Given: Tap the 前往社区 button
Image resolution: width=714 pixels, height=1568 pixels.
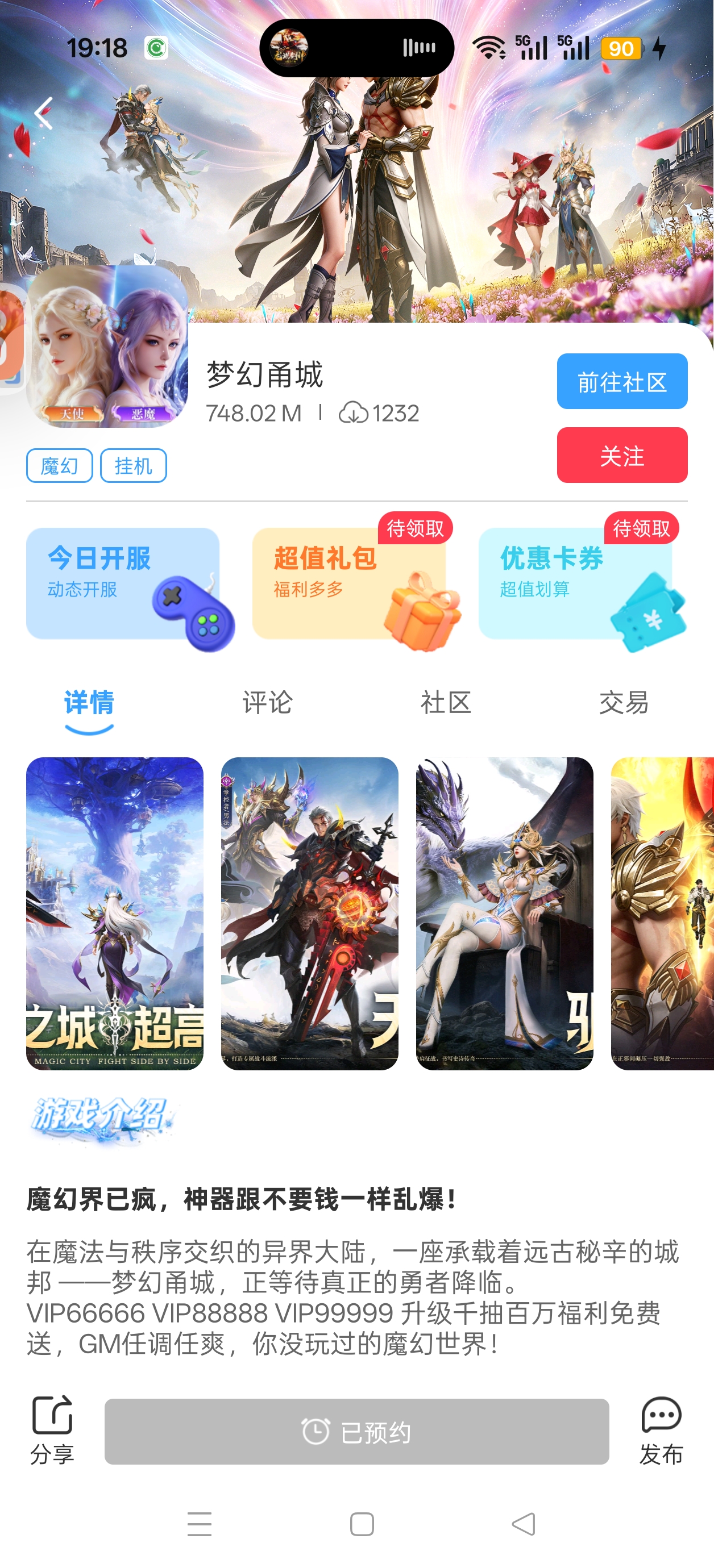Looking at the screenshot, I should click(621, 381).
